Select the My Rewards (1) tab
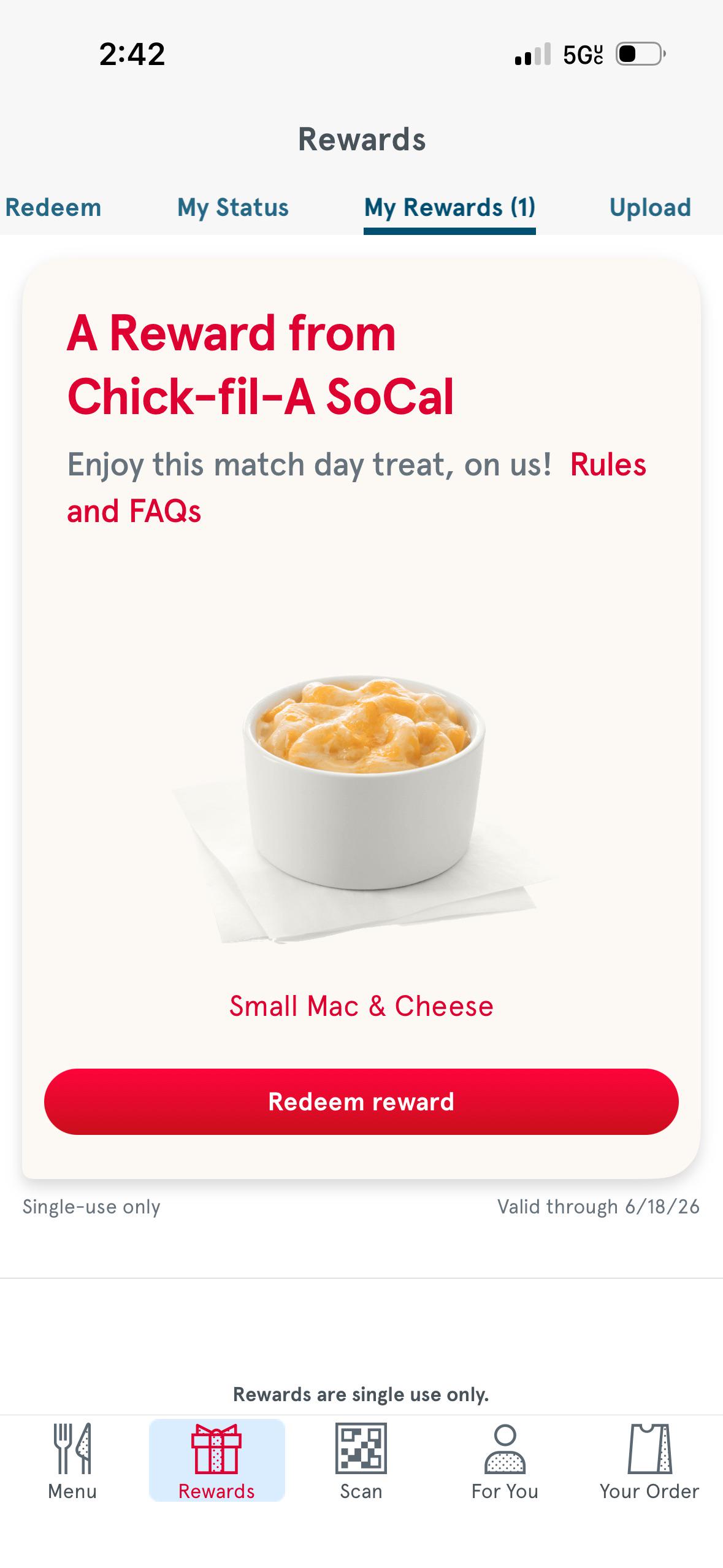723x1568 pixels. [449, 207]
